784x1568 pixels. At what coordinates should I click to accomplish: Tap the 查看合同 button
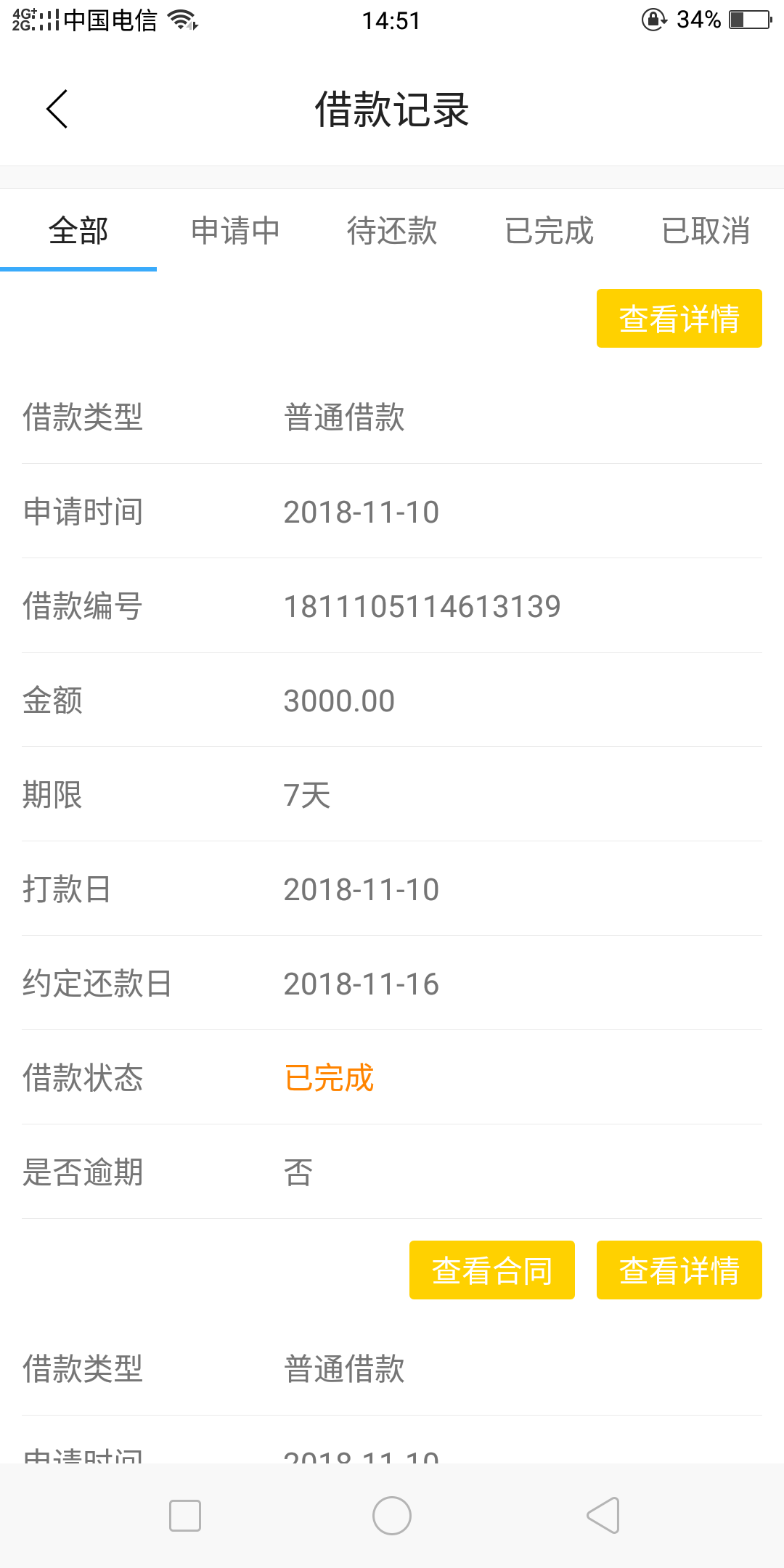coord(492,1270)
